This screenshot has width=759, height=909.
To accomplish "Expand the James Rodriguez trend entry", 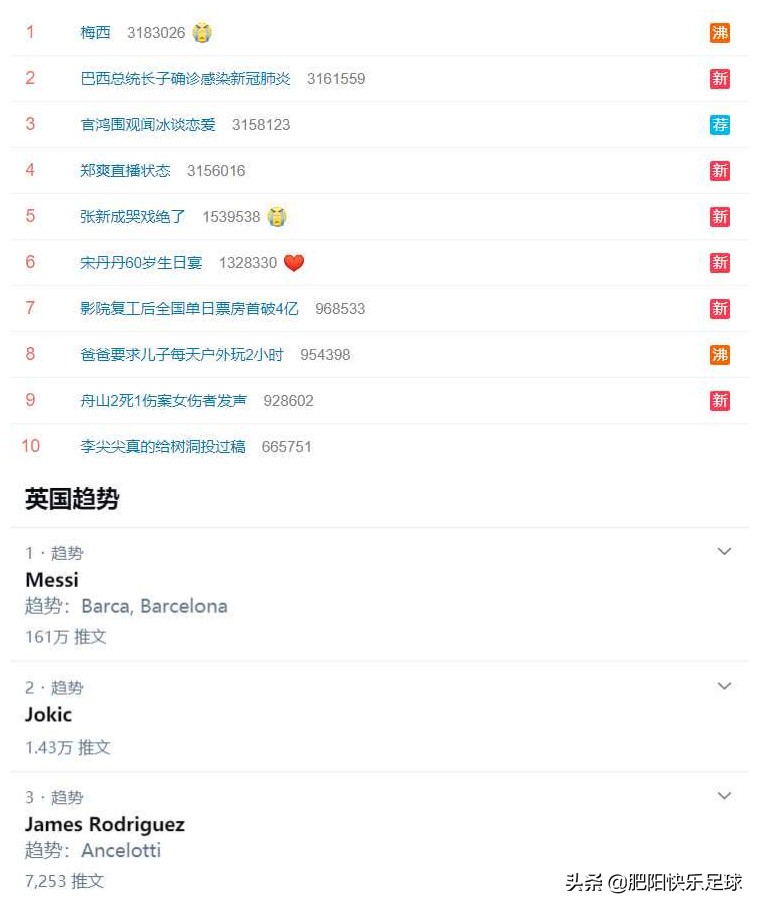I will [x=724, y=796].
